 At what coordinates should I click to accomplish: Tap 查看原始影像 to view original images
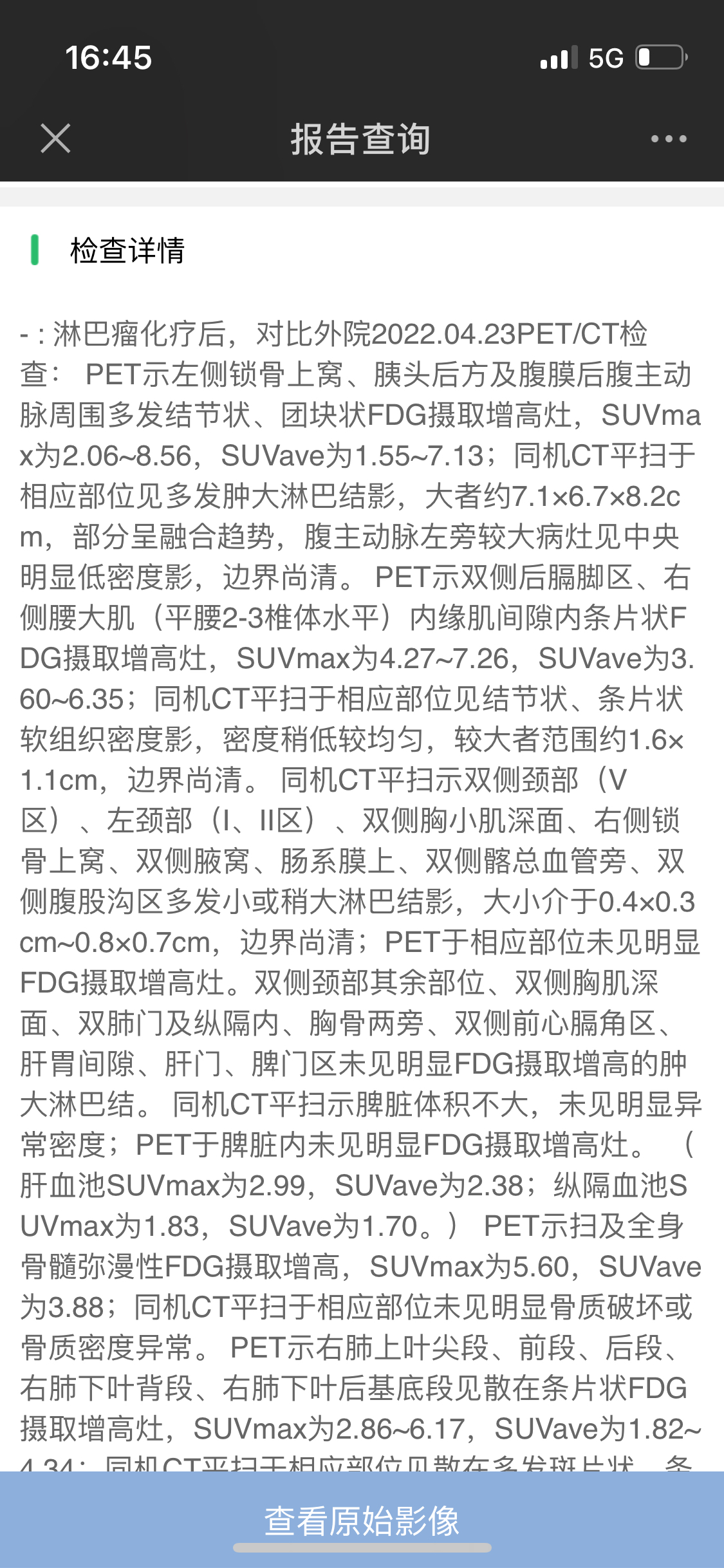(362, 1519)
